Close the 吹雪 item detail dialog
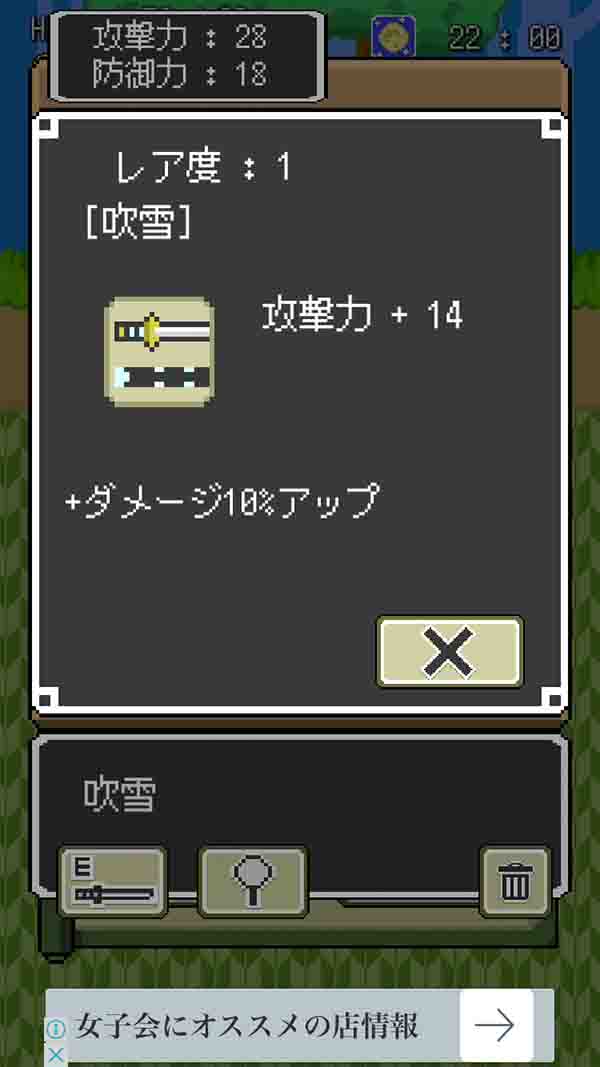600x1067 pixels. [x=449, y=652]
